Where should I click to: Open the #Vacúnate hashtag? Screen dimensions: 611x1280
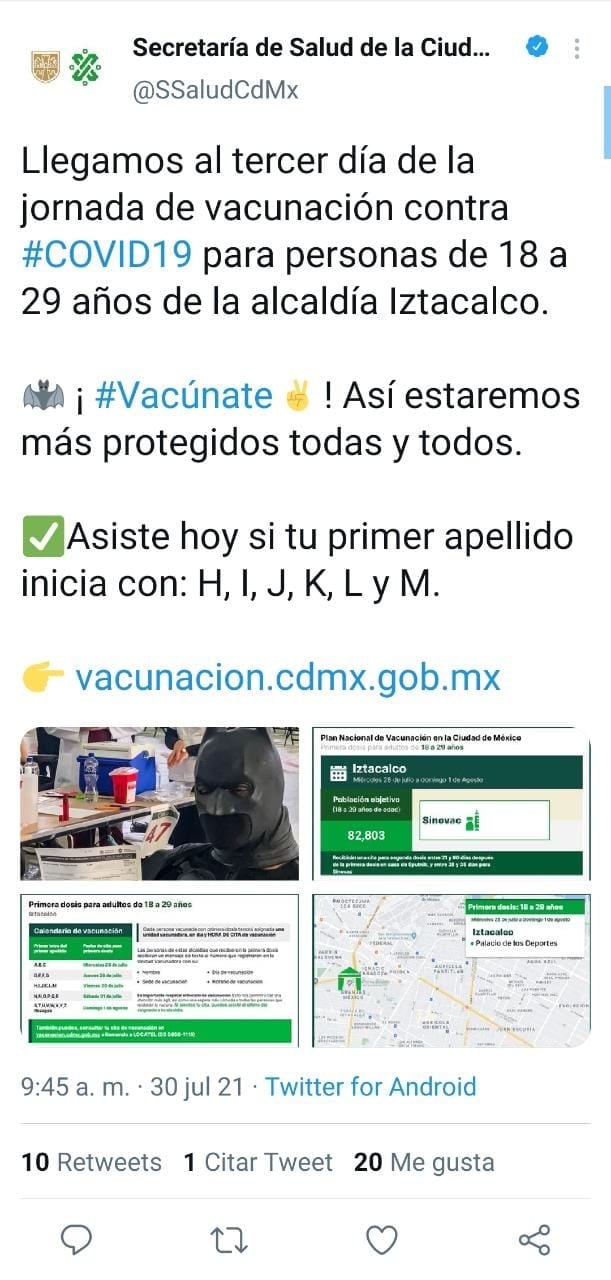[x=182, y=396]
